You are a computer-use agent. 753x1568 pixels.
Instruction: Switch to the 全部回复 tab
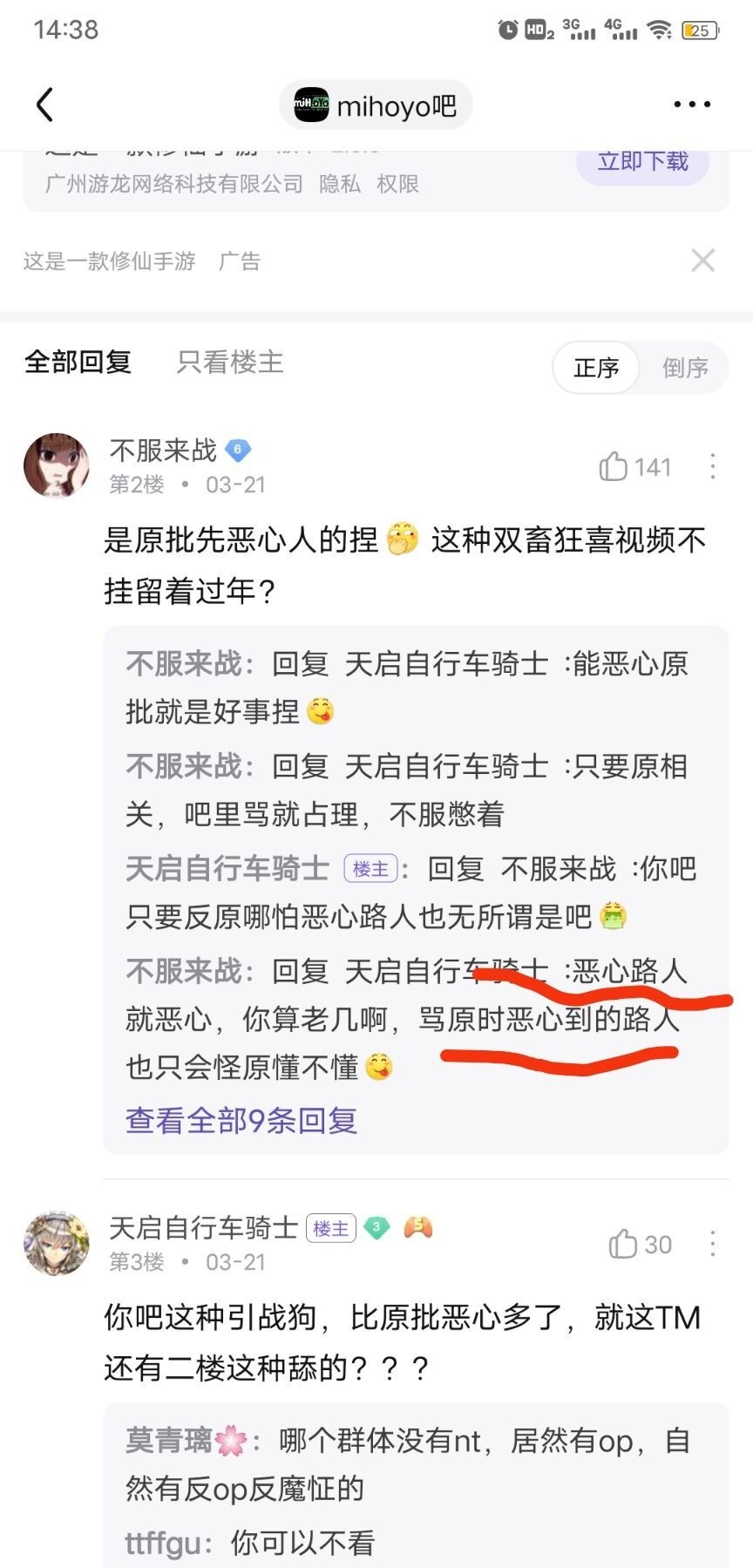[x=78, y=362]
